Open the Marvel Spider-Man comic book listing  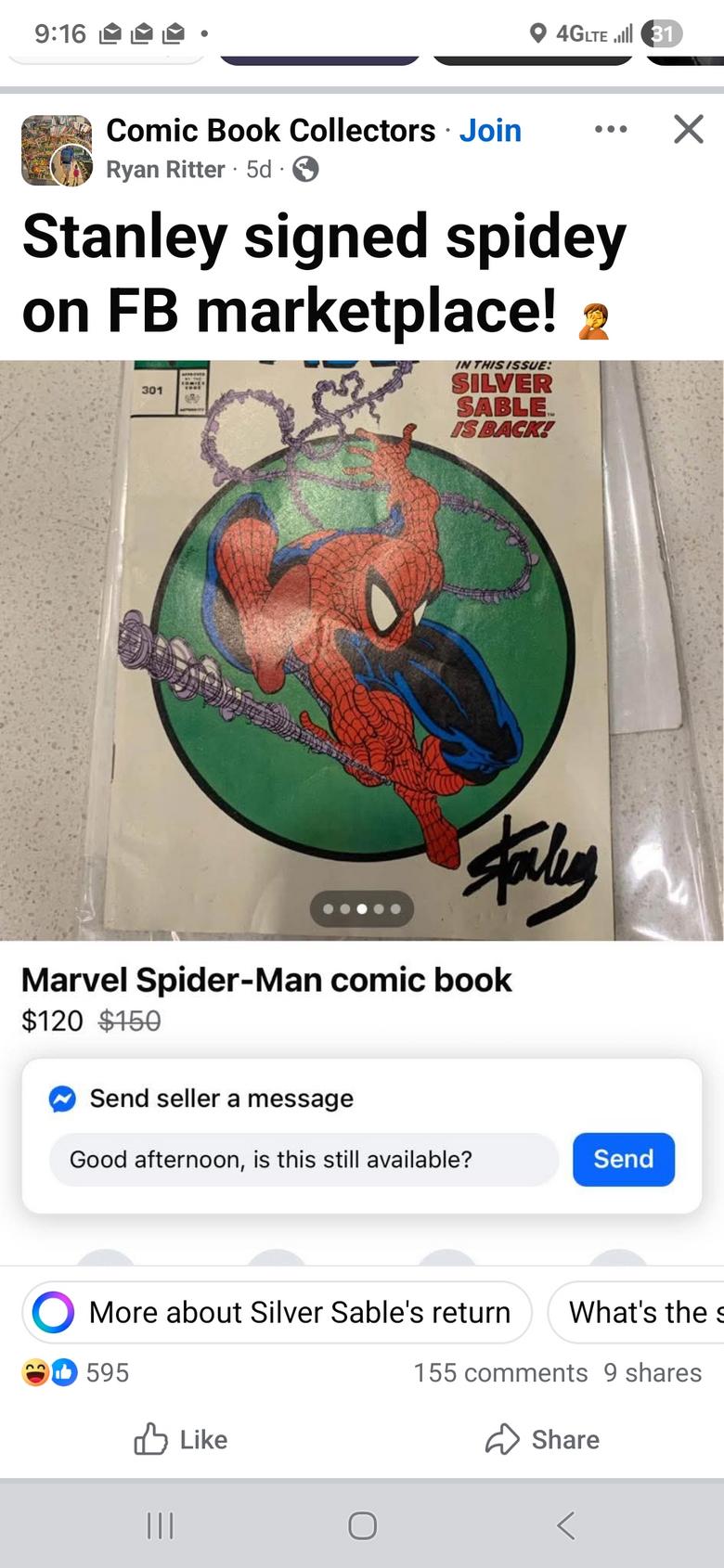[266, 980]
